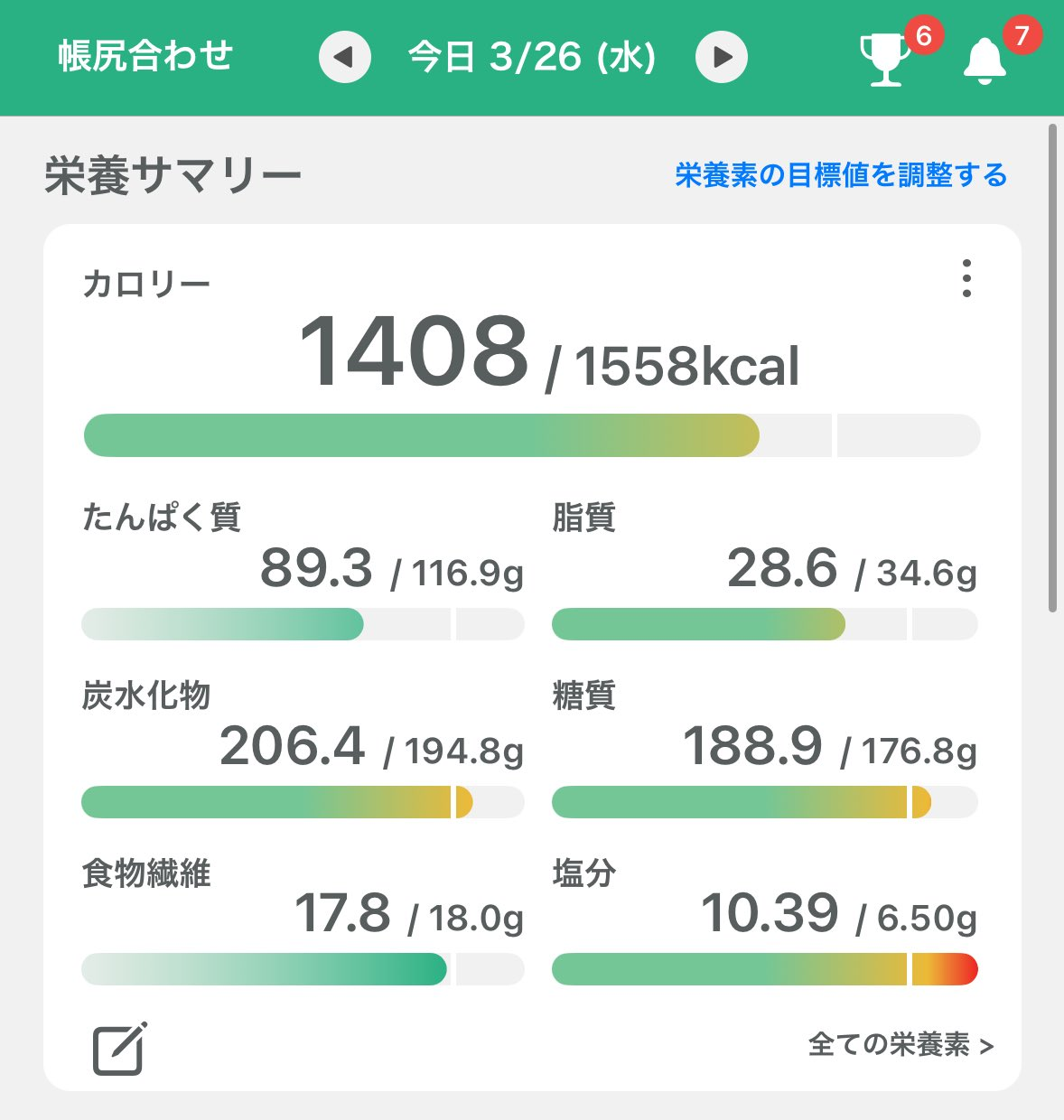Open the notifications bell
The width and height of the screenshot is (1064, 1120).
coord(985,61)
